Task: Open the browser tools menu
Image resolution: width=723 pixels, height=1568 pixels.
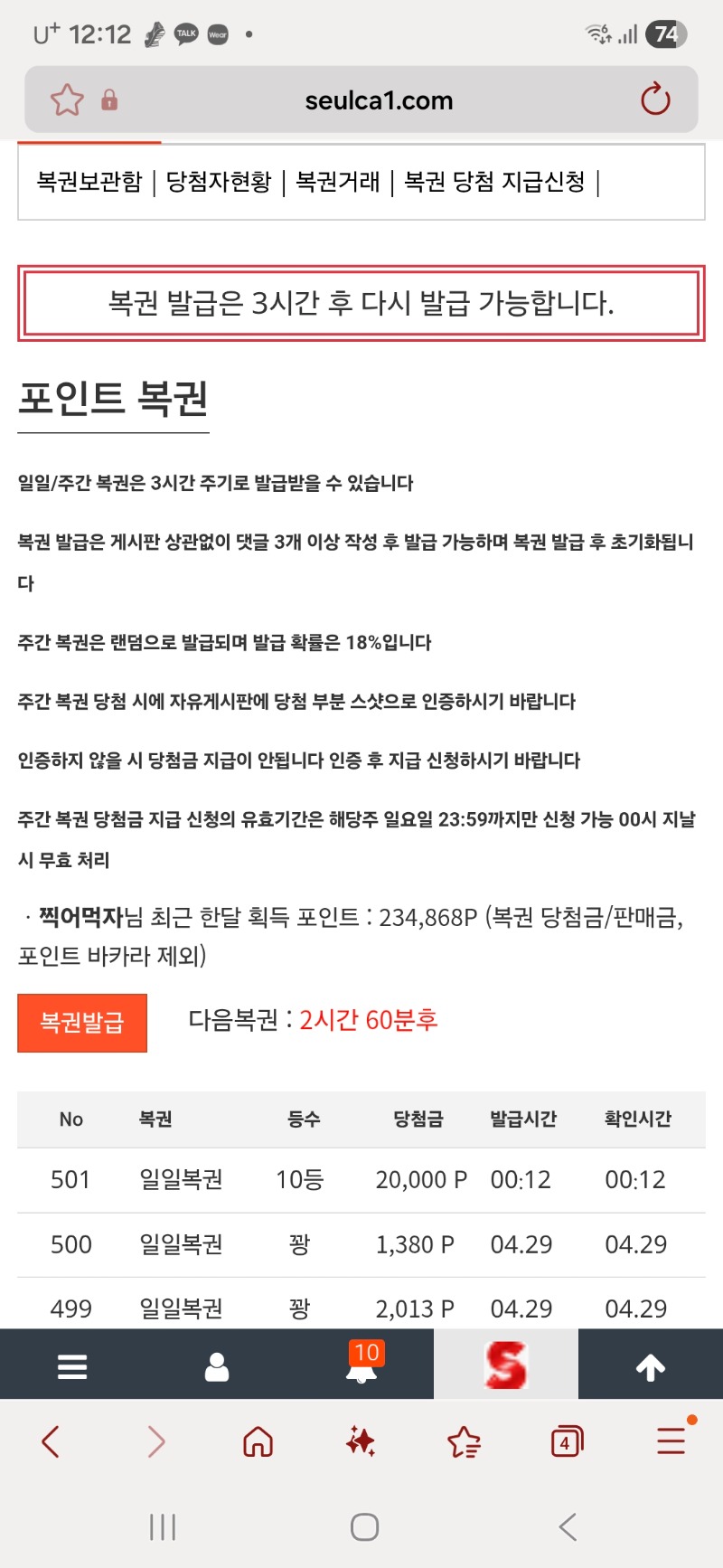Action: tap(671, 1440)
